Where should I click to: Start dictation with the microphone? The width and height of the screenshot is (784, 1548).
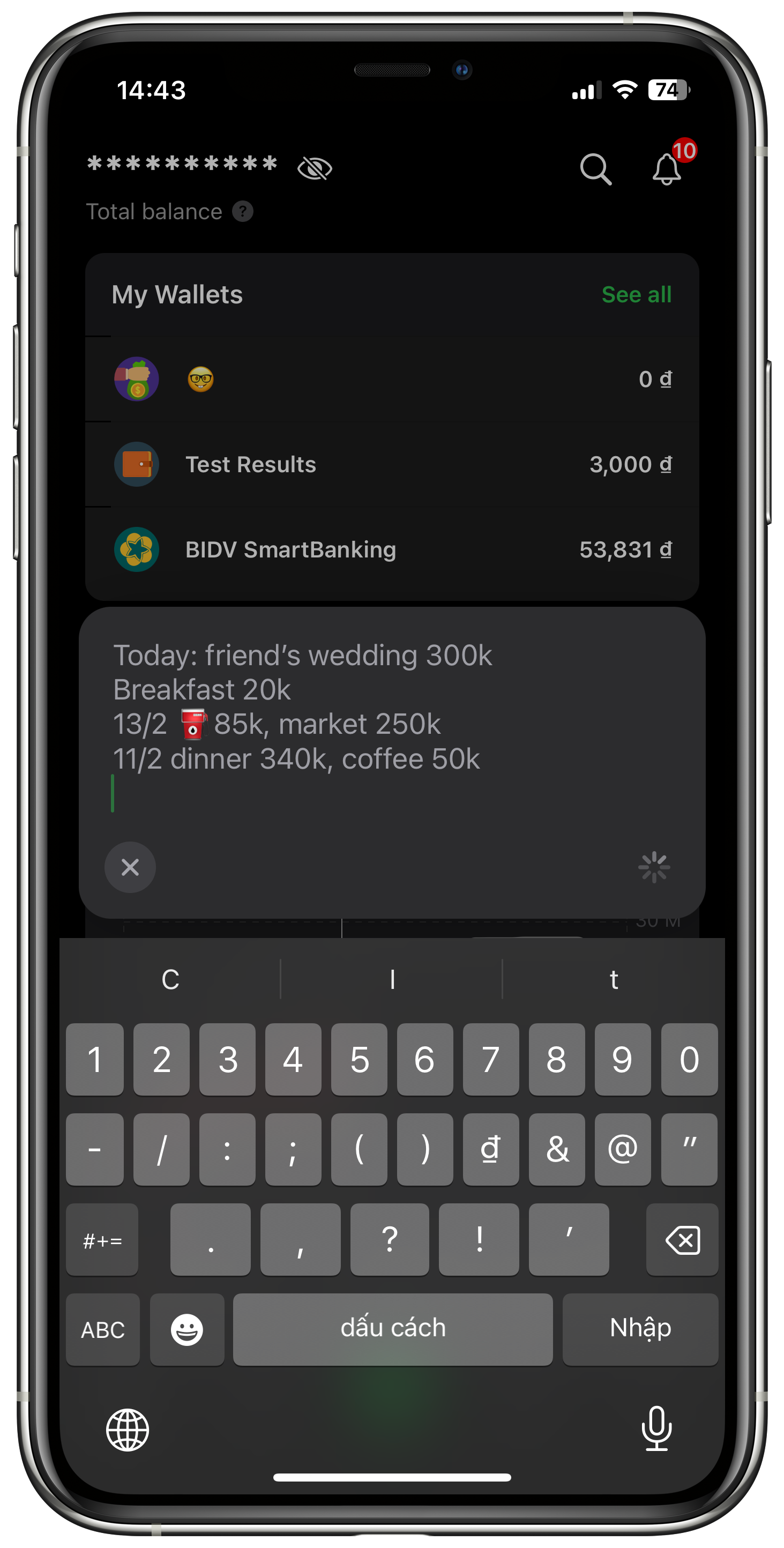pyautogui.click(x=656, y=1428)
